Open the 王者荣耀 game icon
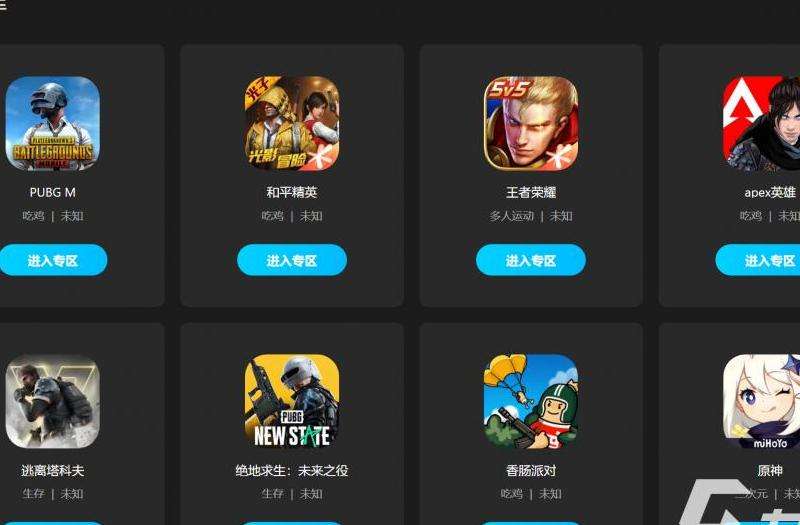 pyautogui.click(x=530, y=123)
